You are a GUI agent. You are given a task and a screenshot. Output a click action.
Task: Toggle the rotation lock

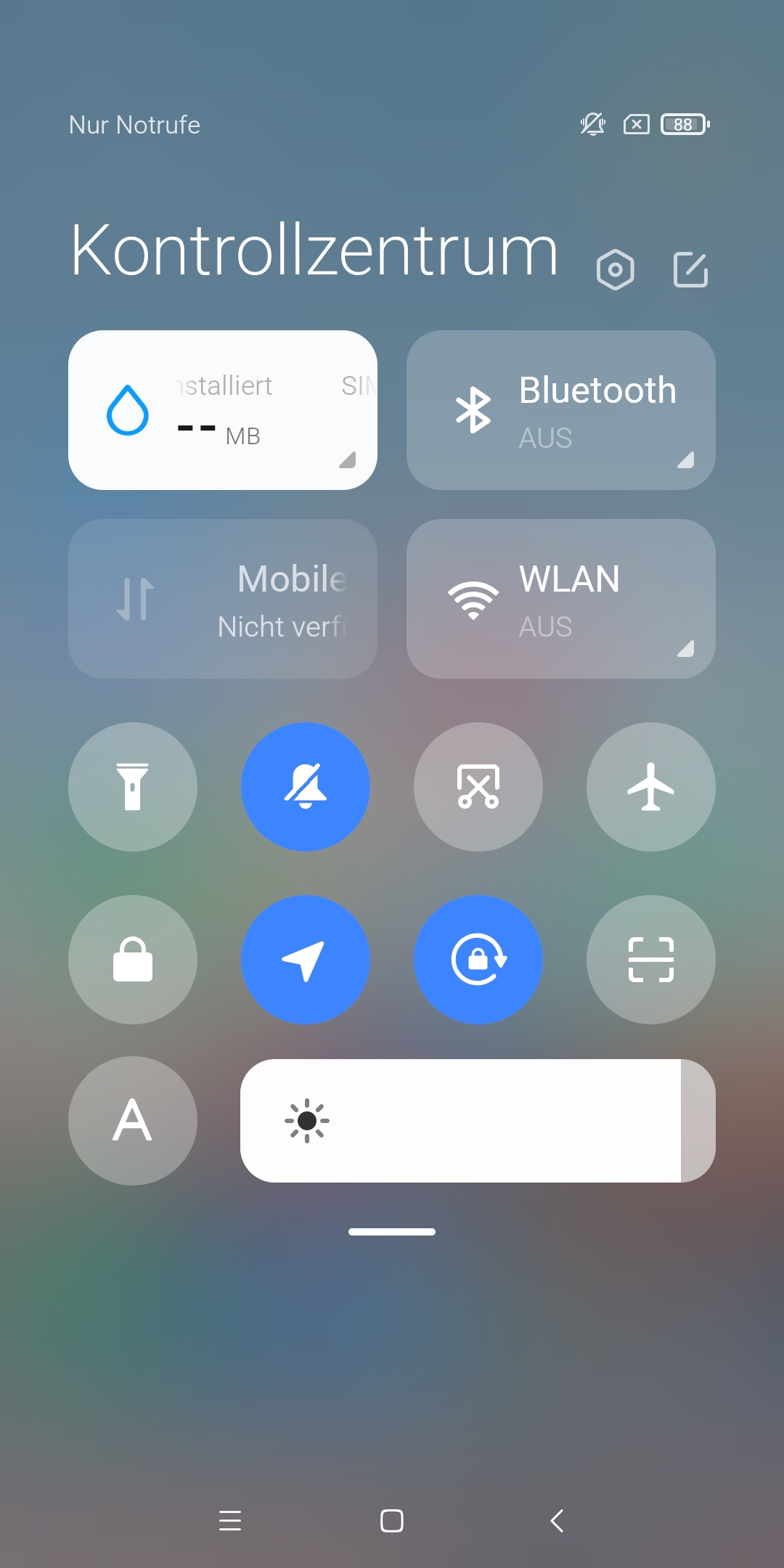[x=478, y=960]
